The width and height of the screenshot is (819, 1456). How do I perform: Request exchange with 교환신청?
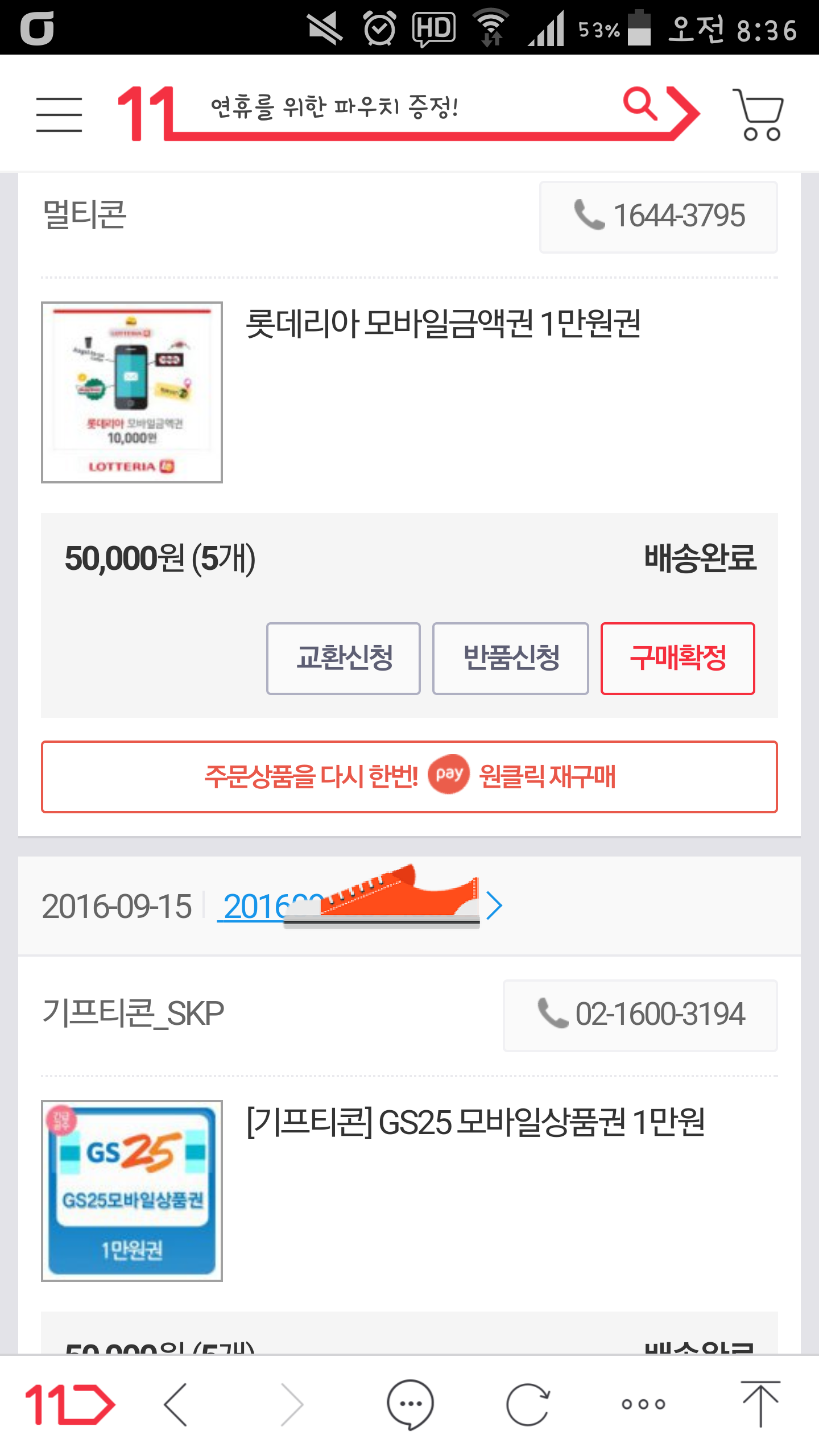tap(344, 658)
